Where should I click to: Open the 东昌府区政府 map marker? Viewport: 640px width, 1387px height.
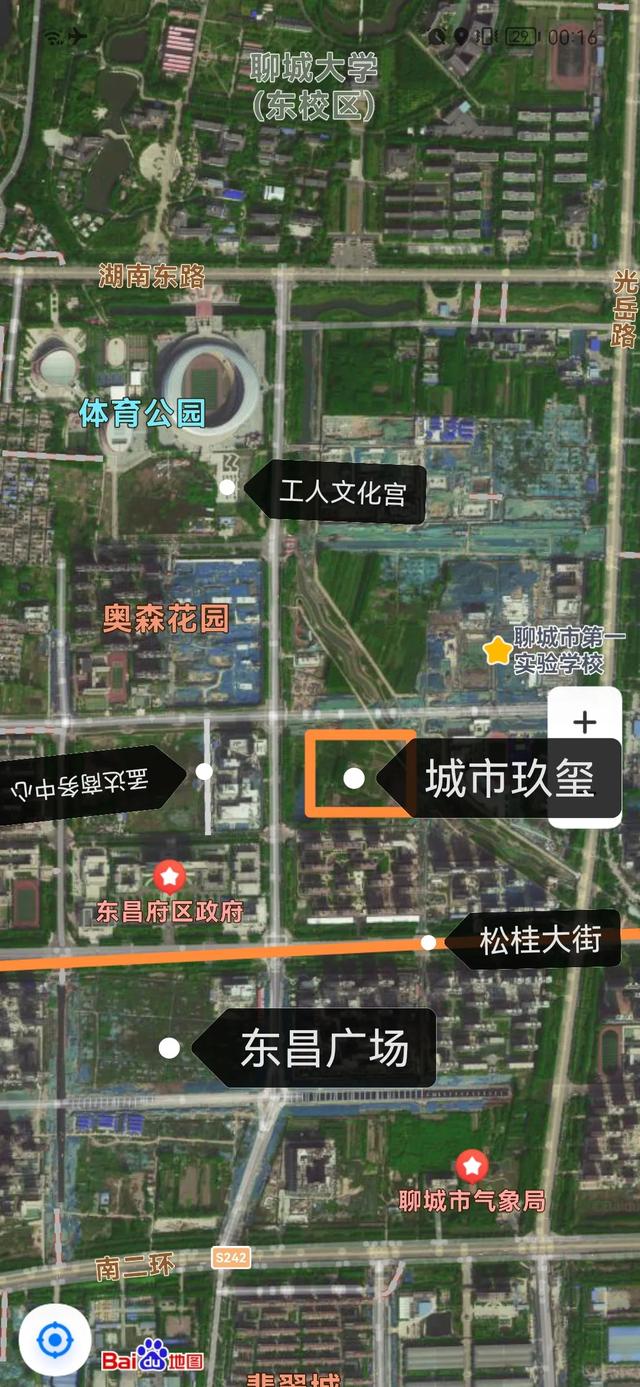pos(170,878)
